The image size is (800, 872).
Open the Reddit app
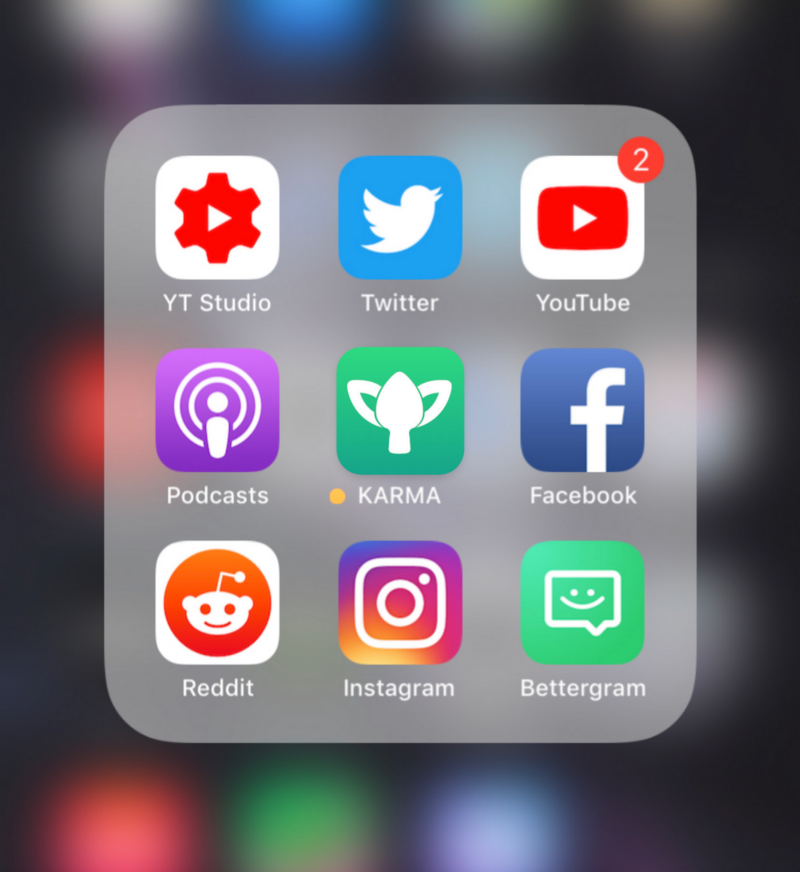tap(217, 603)
